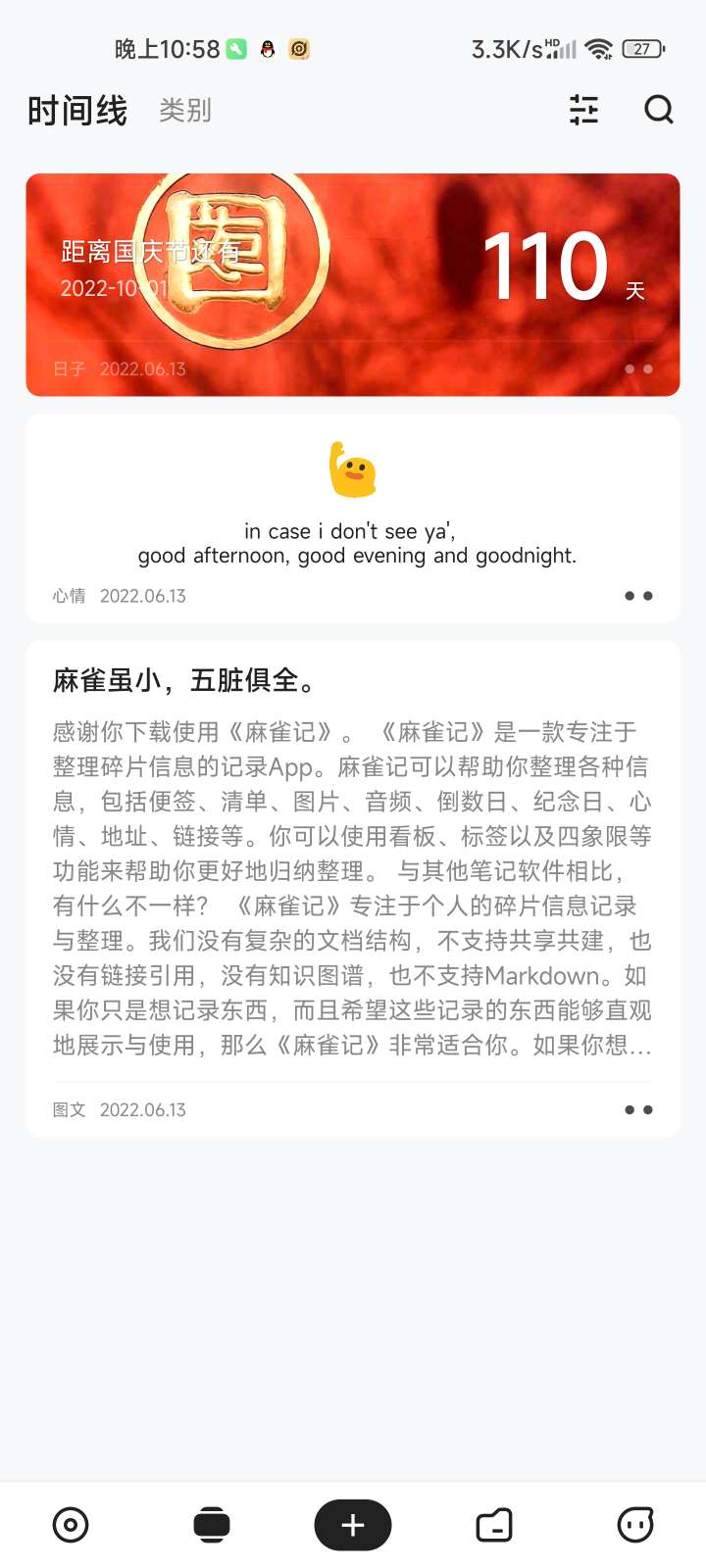This screenshot has width=706, height=1568.
Task: Open the 麻雀虽小 text note
Action: pyautogui.click(x=353, y=882)
